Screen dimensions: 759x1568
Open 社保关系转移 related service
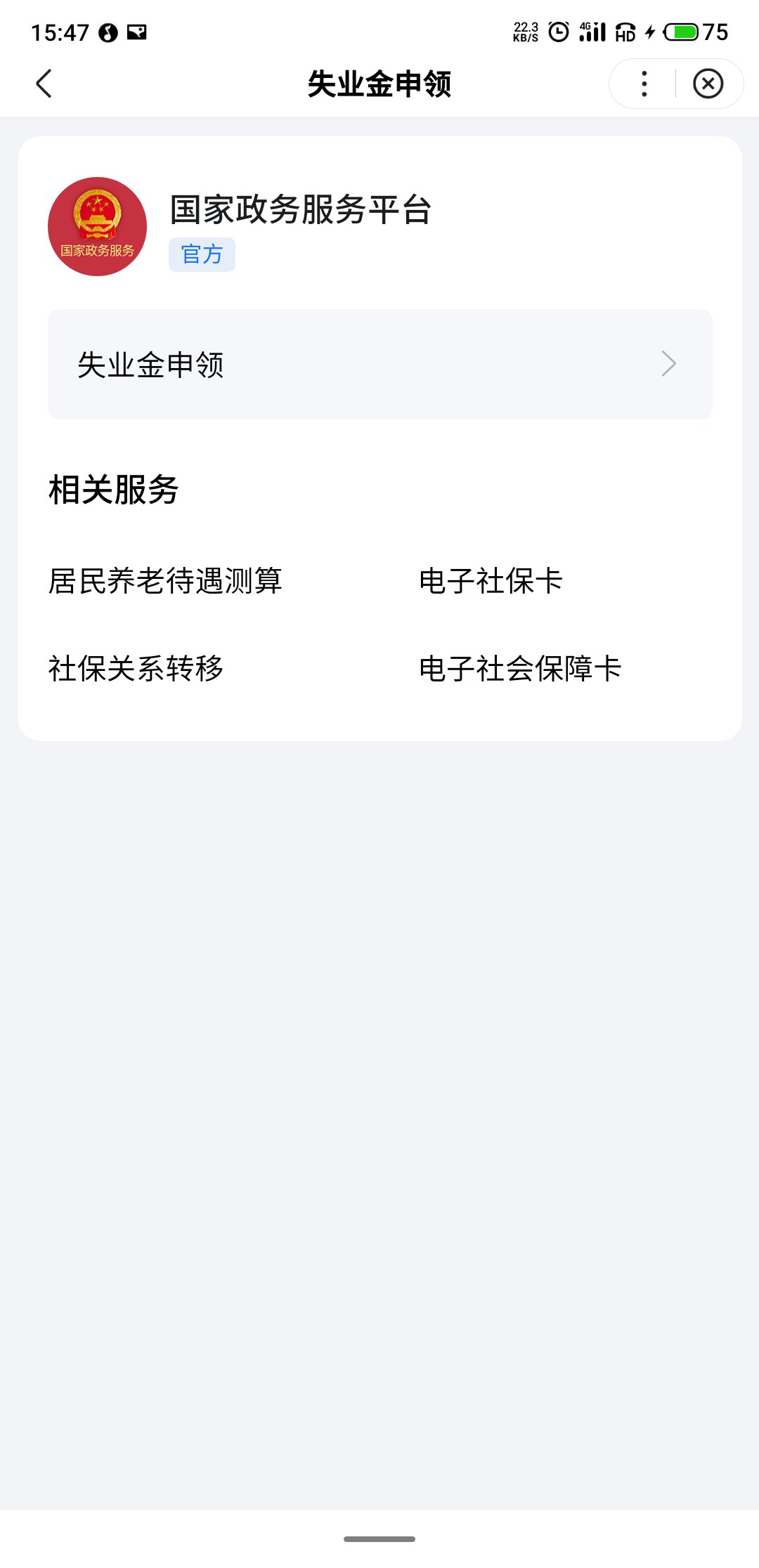(136, 668)
